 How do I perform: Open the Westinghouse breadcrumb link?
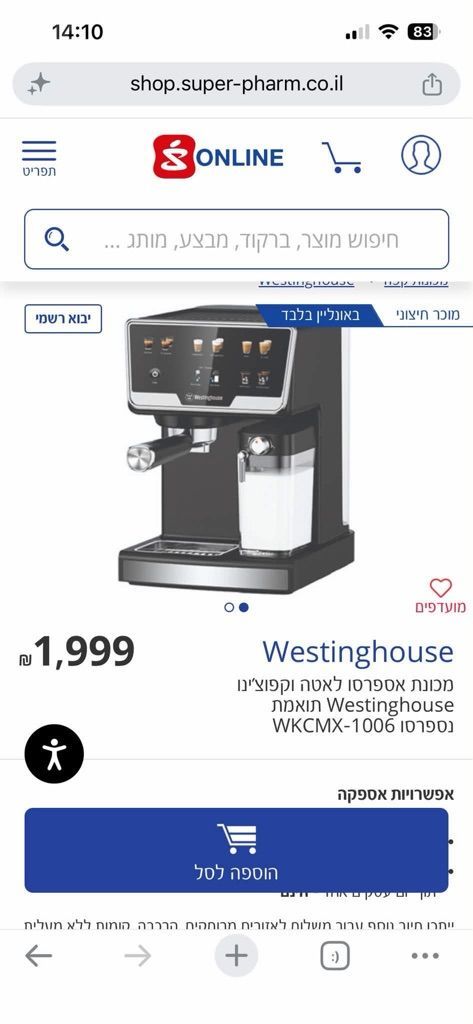pos(306,282)
